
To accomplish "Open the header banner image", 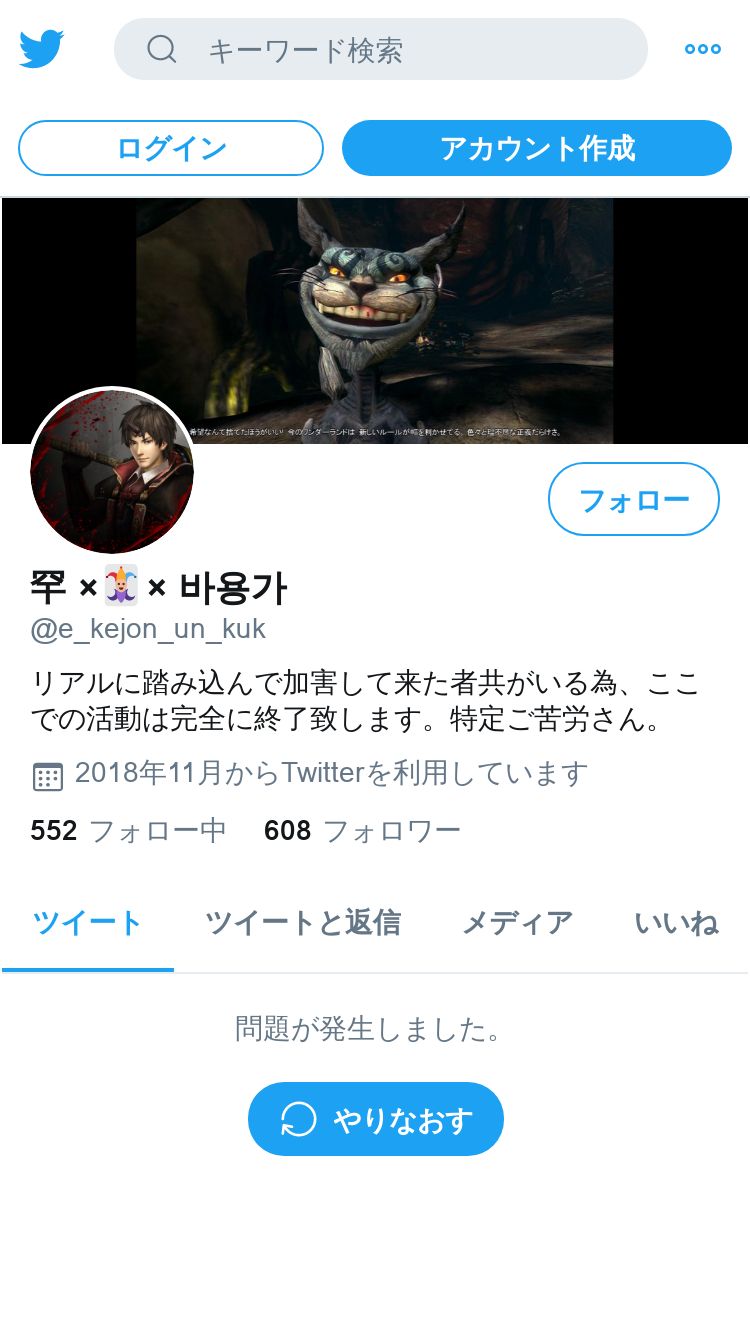I will coord(375,320).
